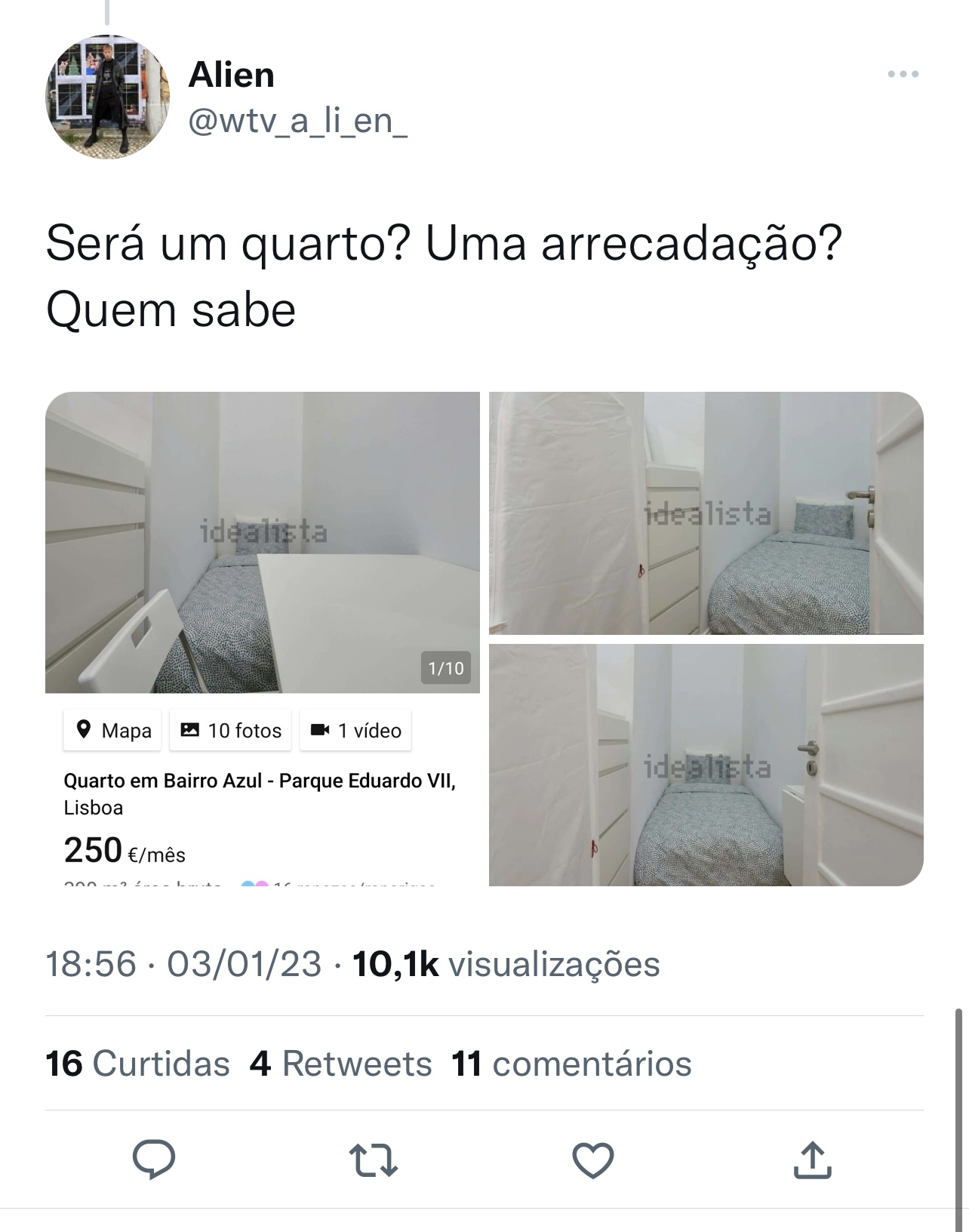Show the 16 Curtidas list

pyautogui.click(x=137, y=1063)
